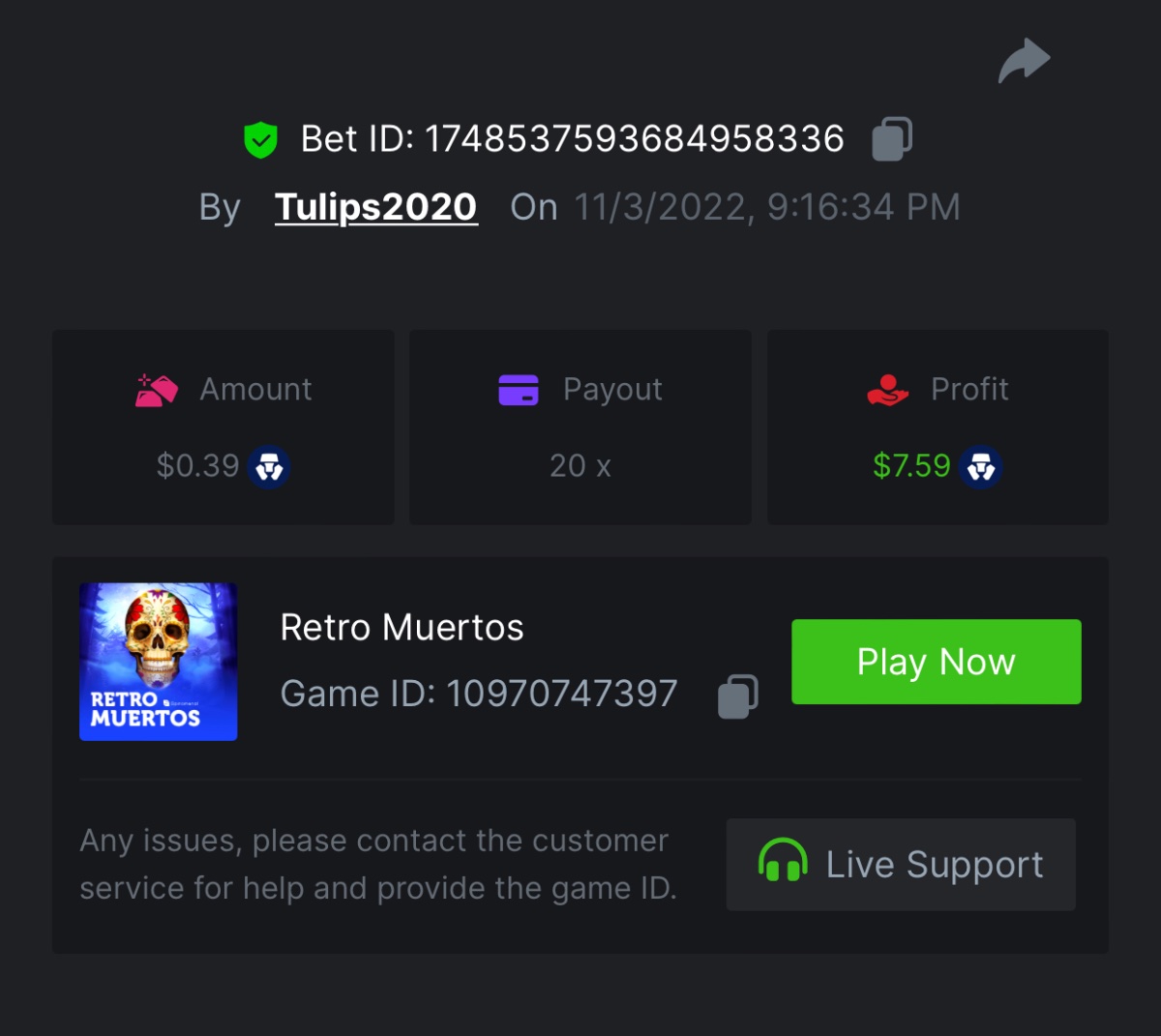
Task: Contact Live Support
Action: pos(901,864)
